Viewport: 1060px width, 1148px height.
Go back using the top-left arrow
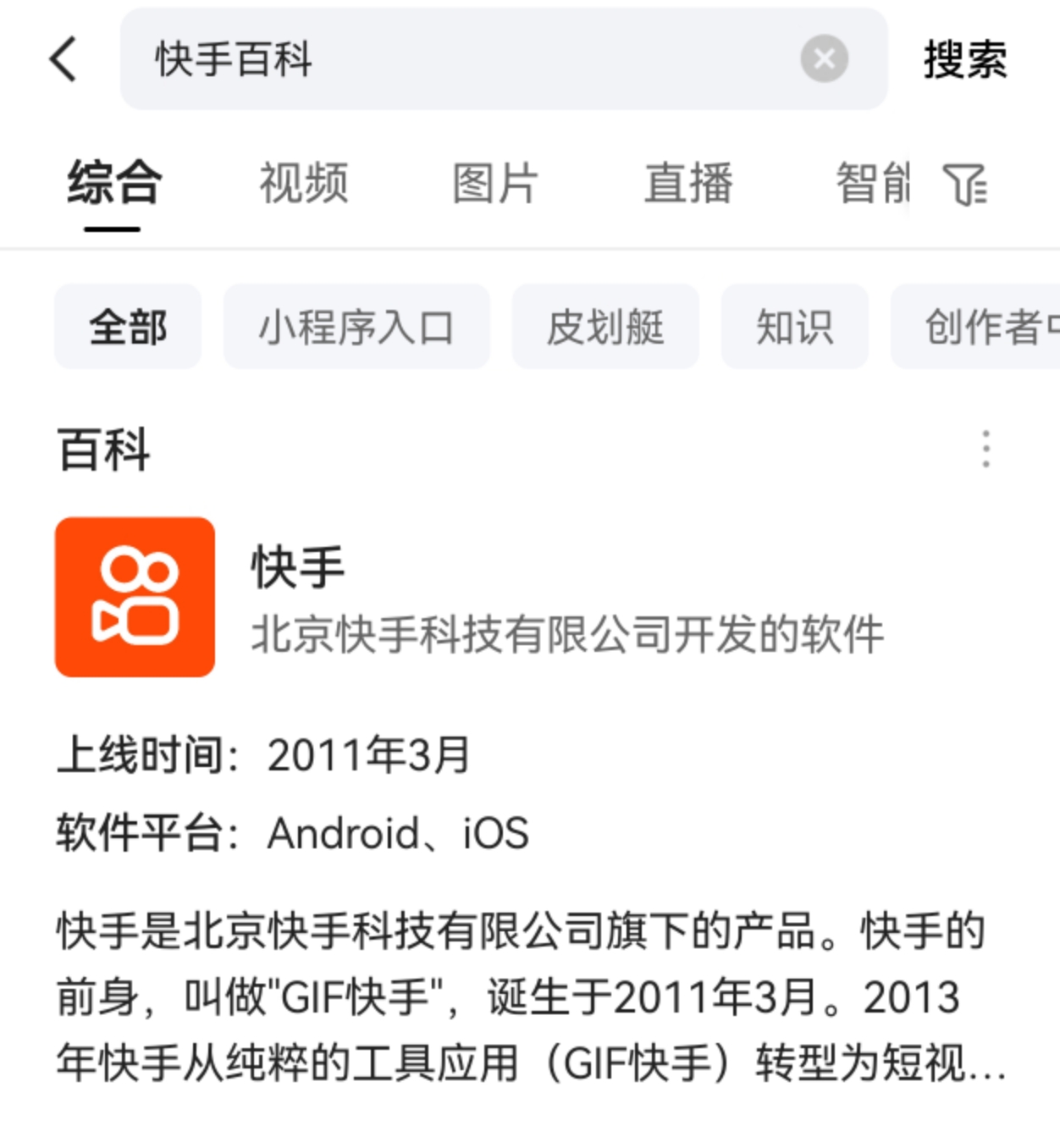63,59
